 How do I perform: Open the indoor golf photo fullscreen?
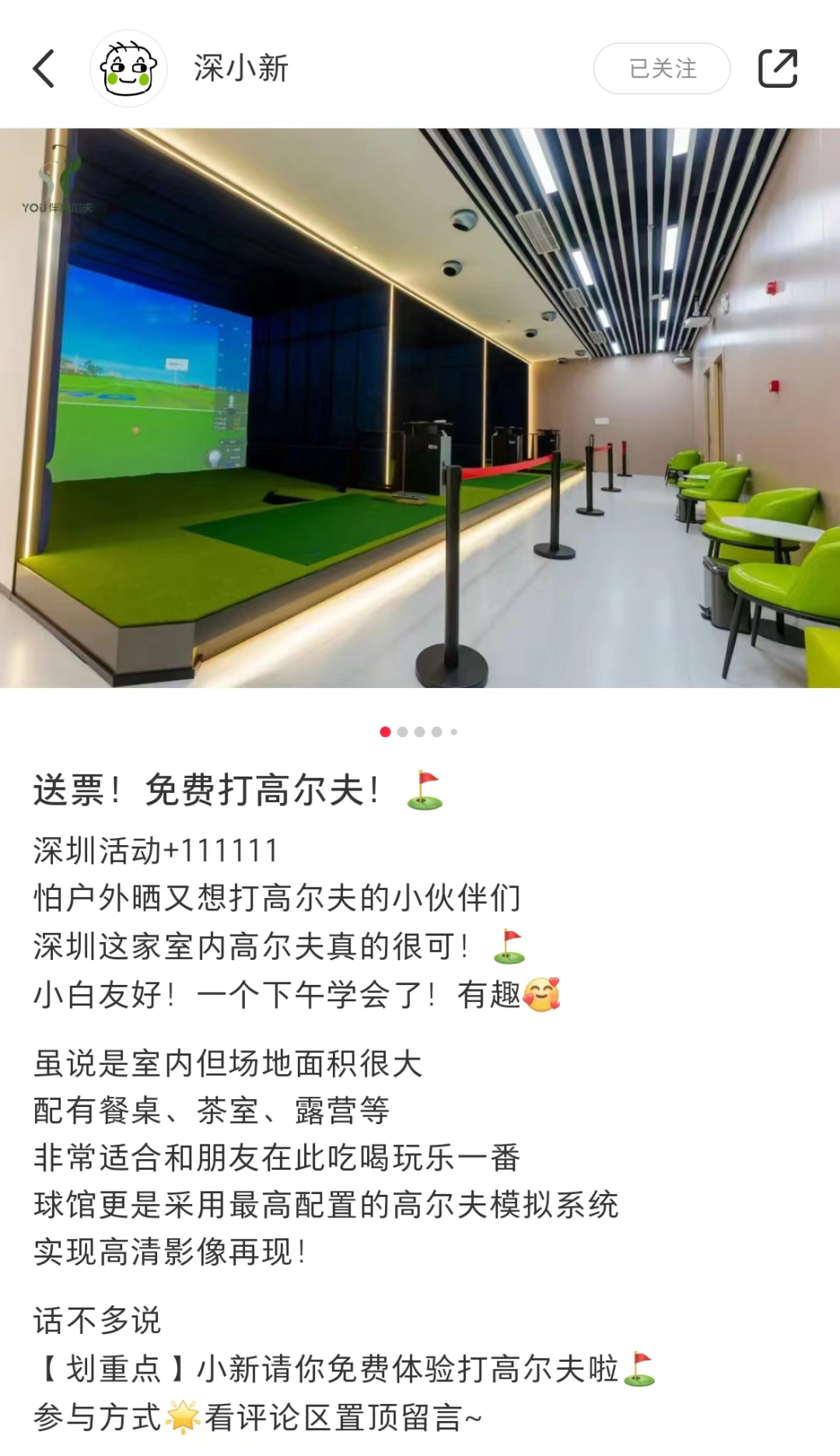pyautogui.click(x=420, y=408)
